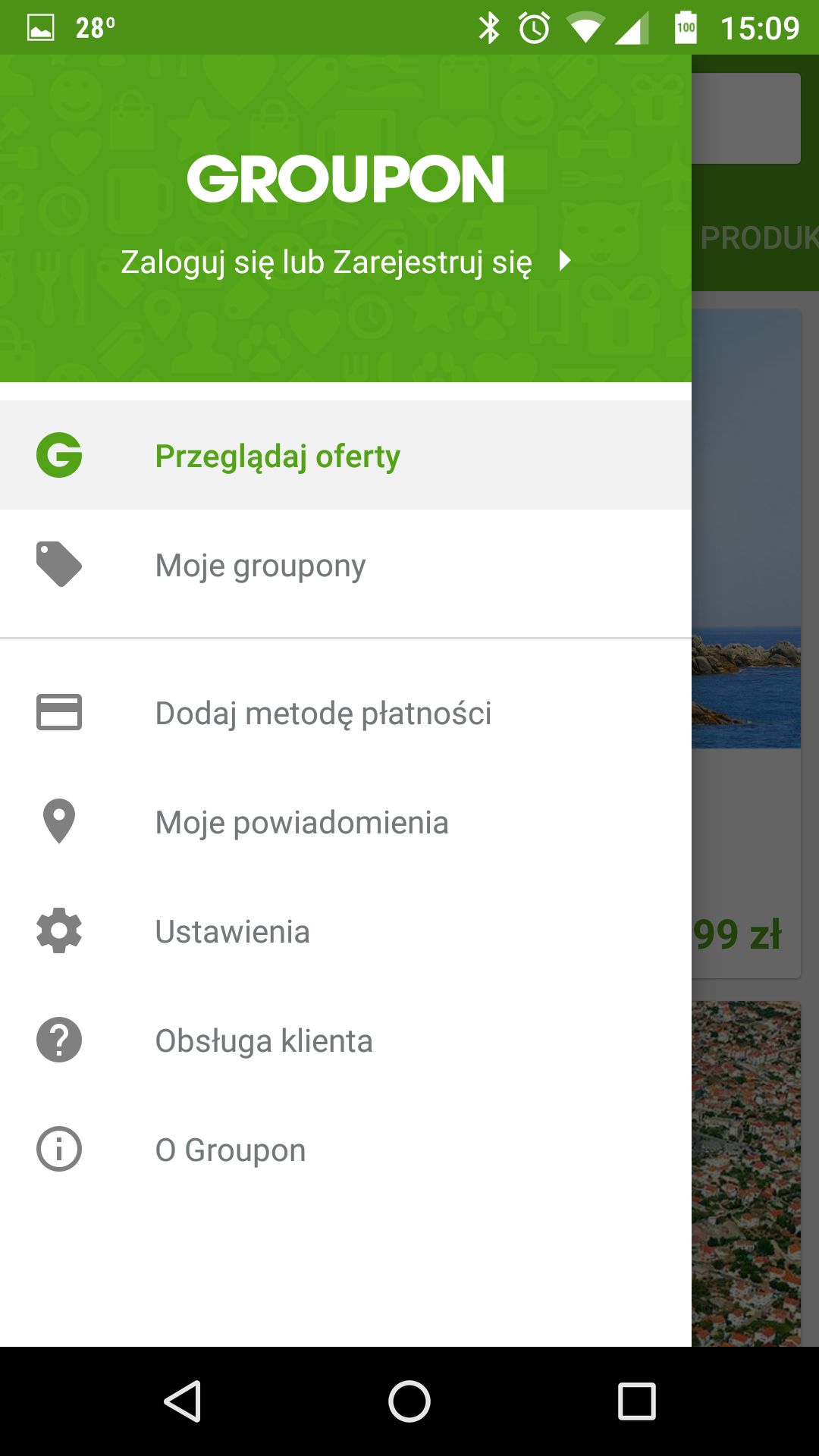Open Moje groupony
Screen dimensions: 819x1456
coord(346,565)
